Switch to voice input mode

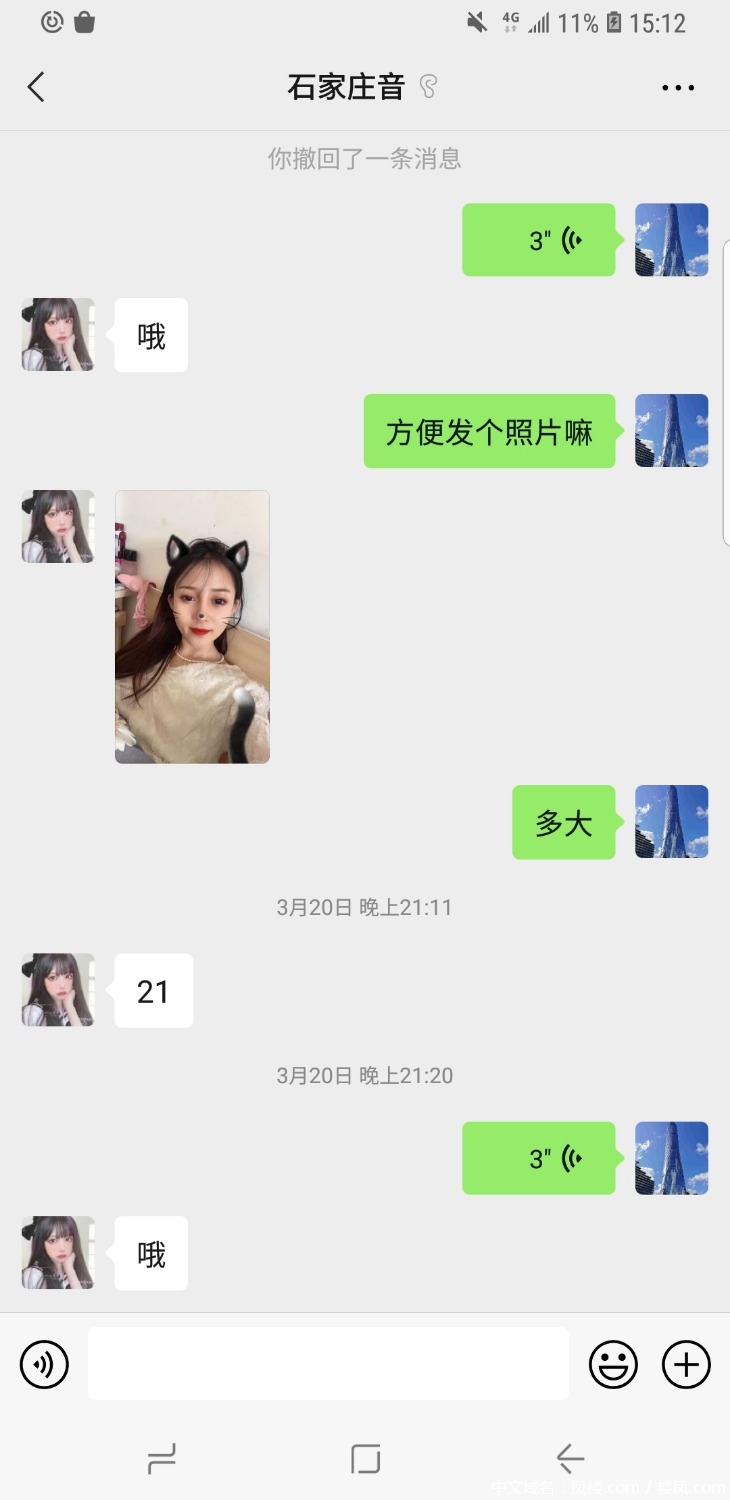(45, 1364)
